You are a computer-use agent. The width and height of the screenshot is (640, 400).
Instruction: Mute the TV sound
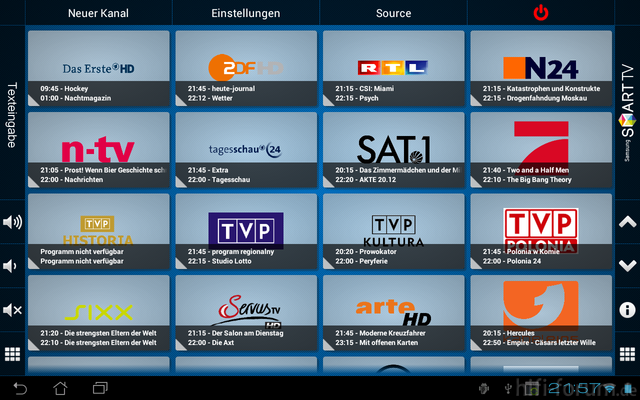[12, 311]
